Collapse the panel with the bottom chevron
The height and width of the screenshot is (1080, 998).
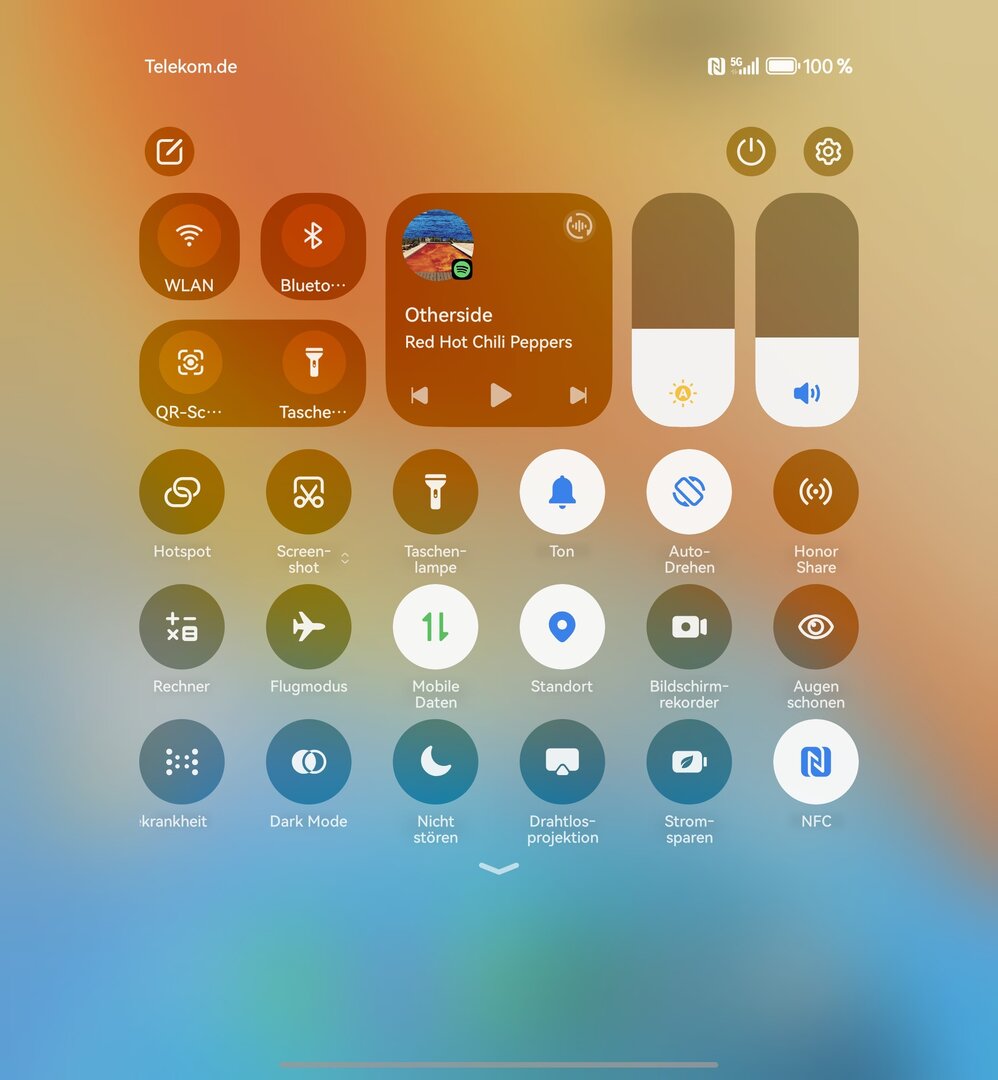point(499,868)
